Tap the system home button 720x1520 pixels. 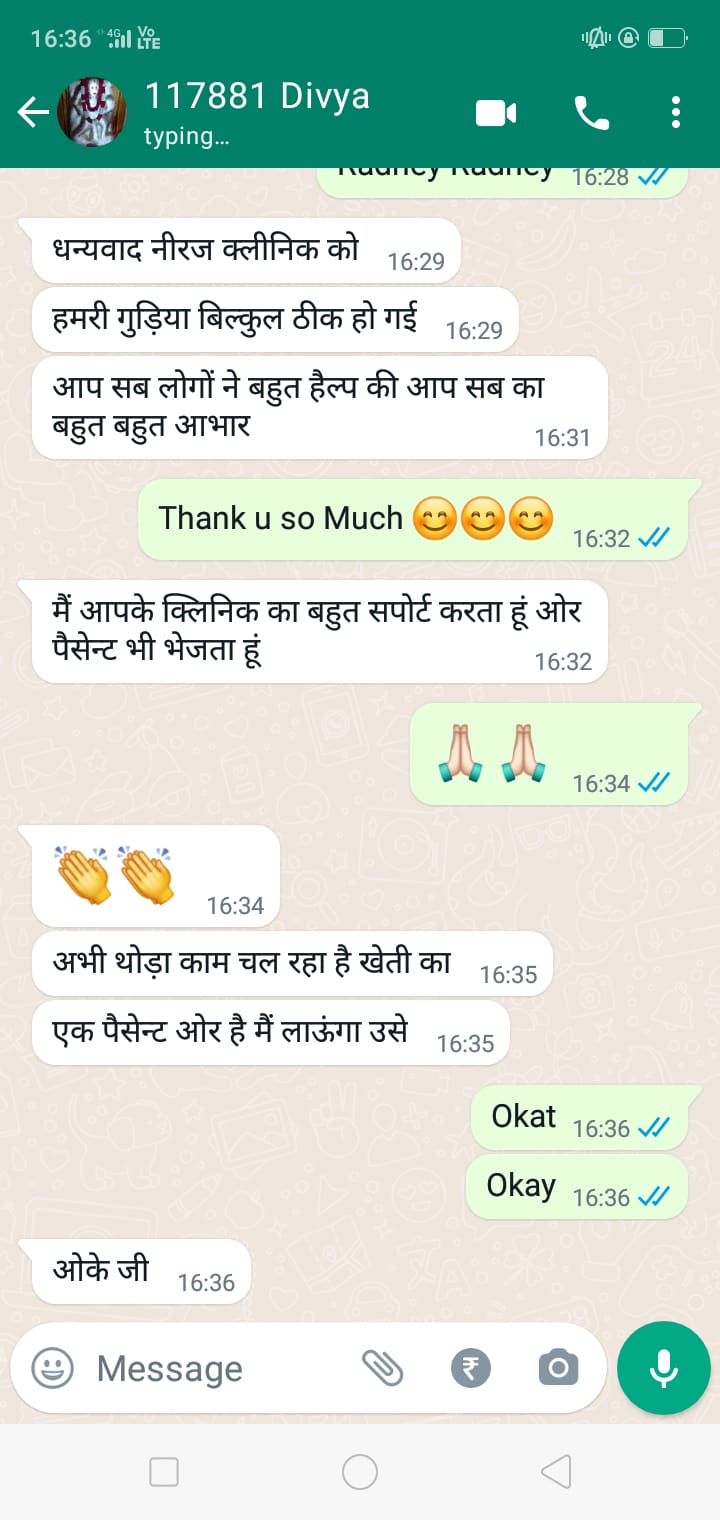(360, 1472)
